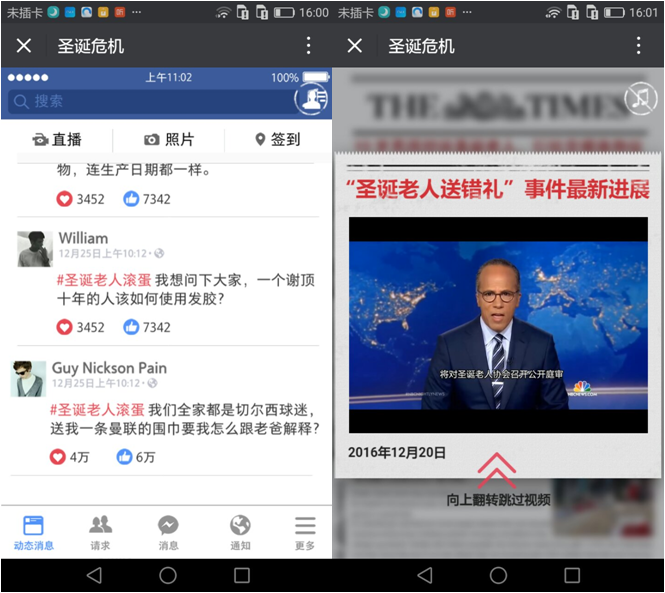This screenshot has width=665, height=593.
Task: Tap the 签到 check-in button
Action: pos(278,140)
